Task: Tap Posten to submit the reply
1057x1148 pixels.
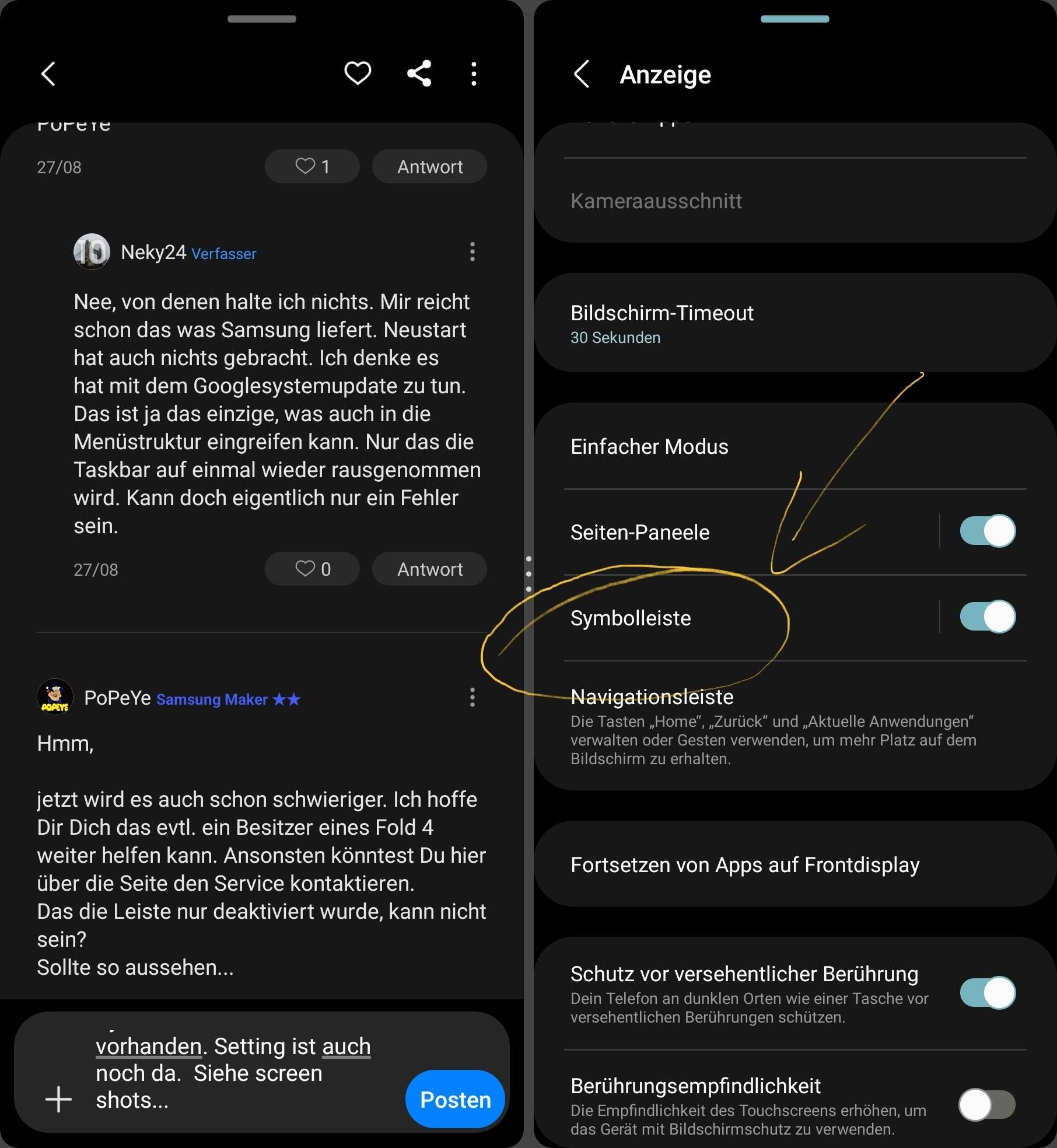Action: 455,1100
